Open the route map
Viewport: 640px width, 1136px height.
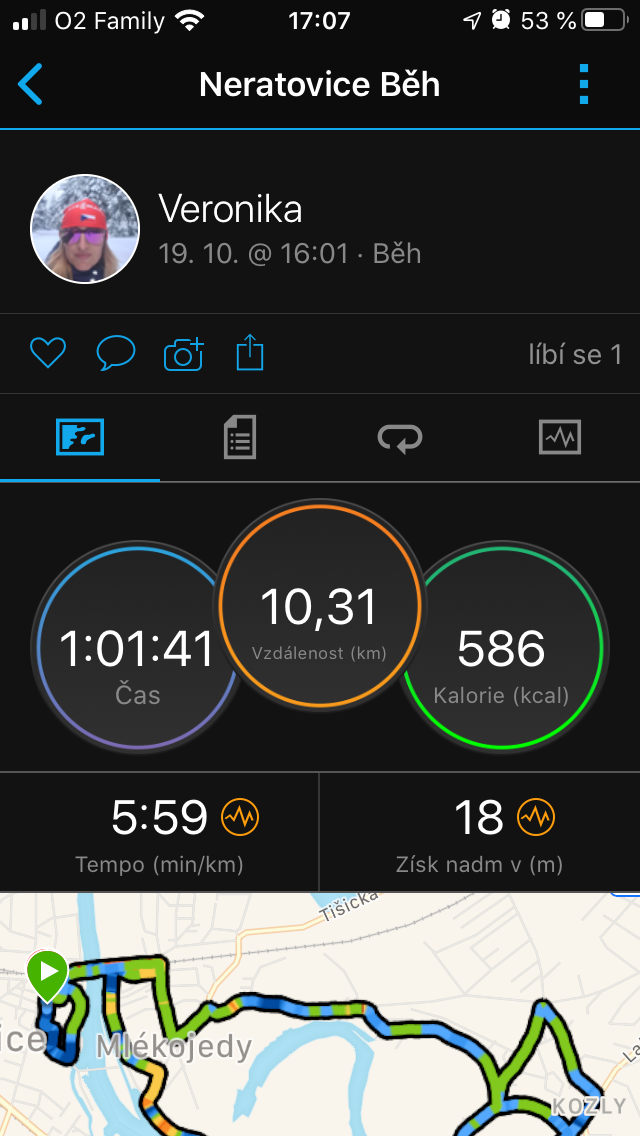point(320,1014)
